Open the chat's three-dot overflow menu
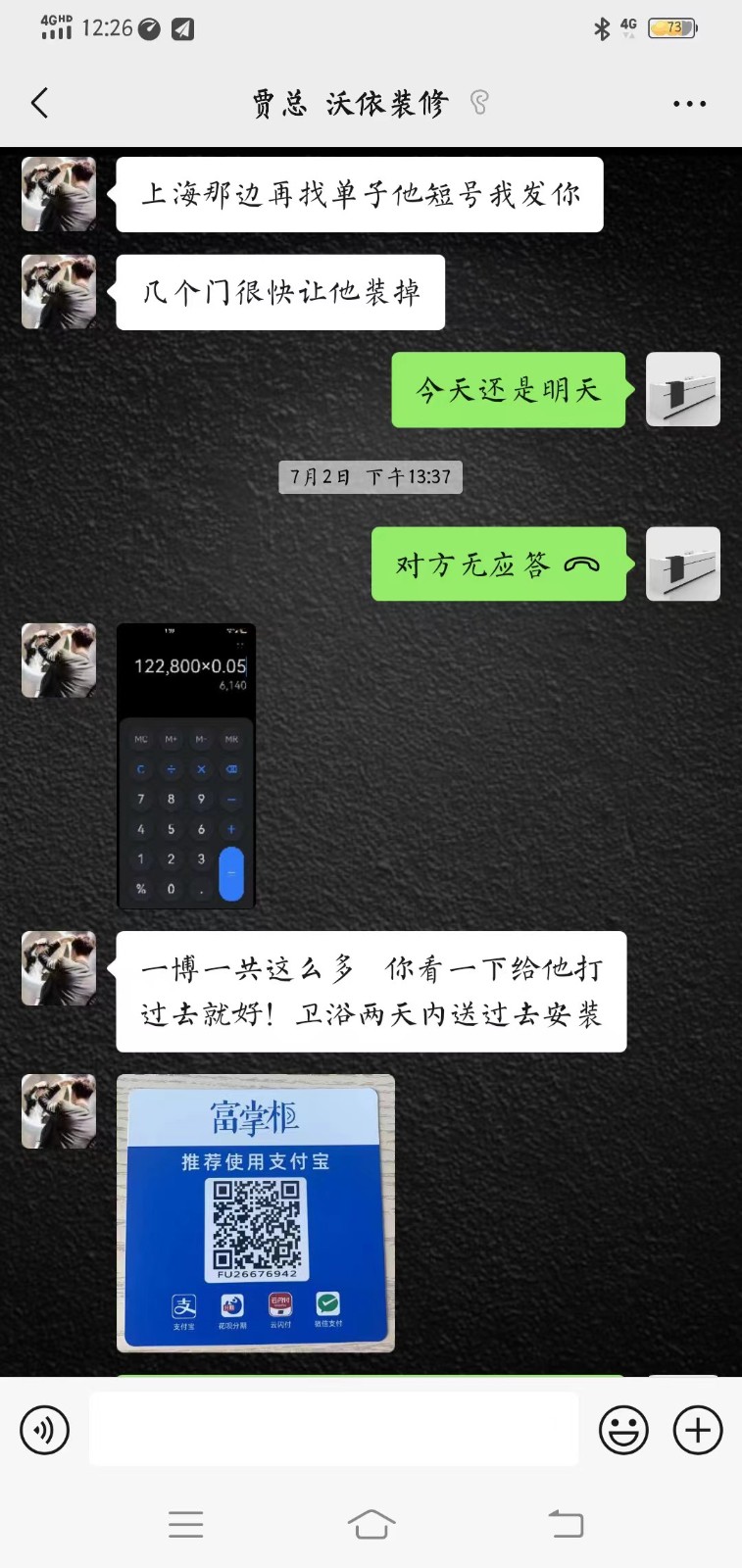 pos(689,104)
